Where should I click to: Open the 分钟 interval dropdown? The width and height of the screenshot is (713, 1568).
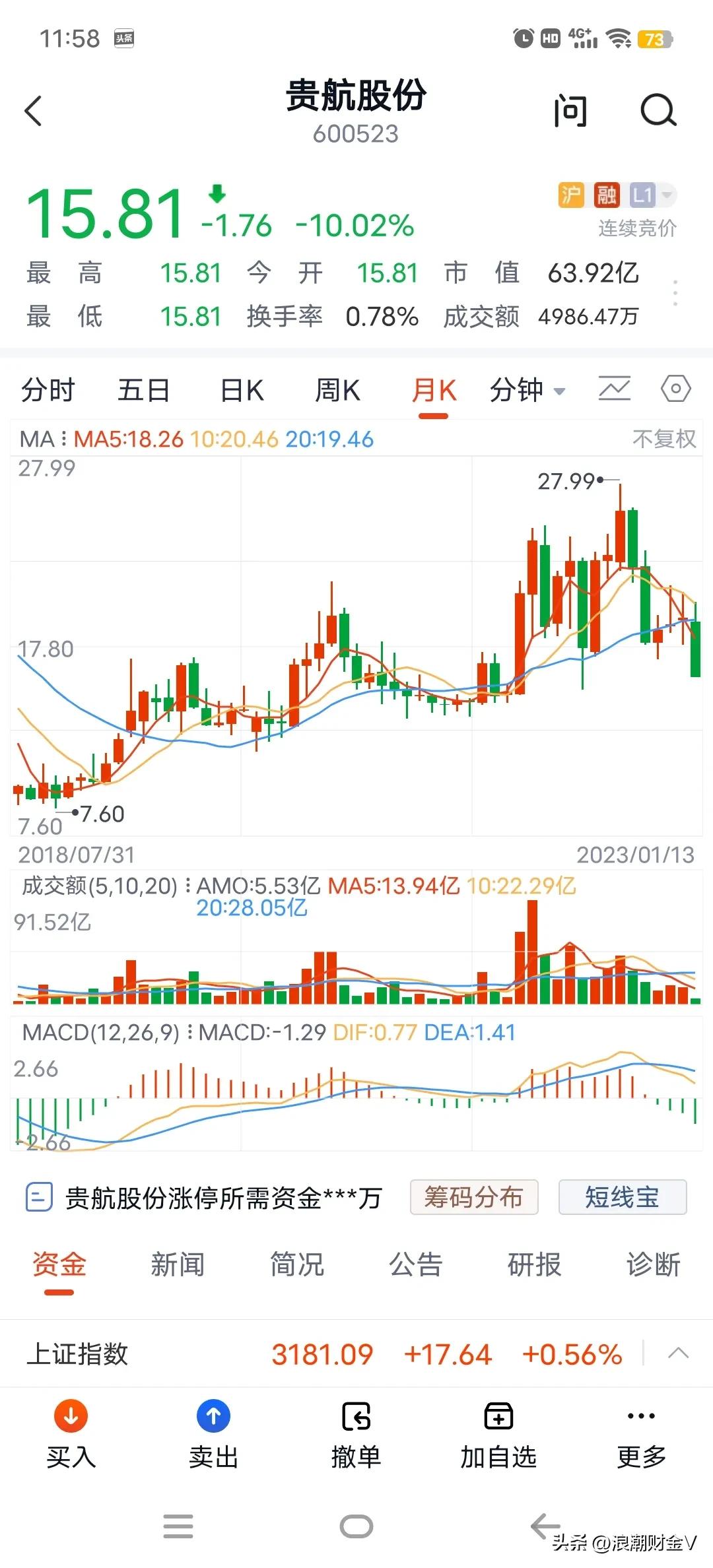pyautogui.click(x=527, y=390)
